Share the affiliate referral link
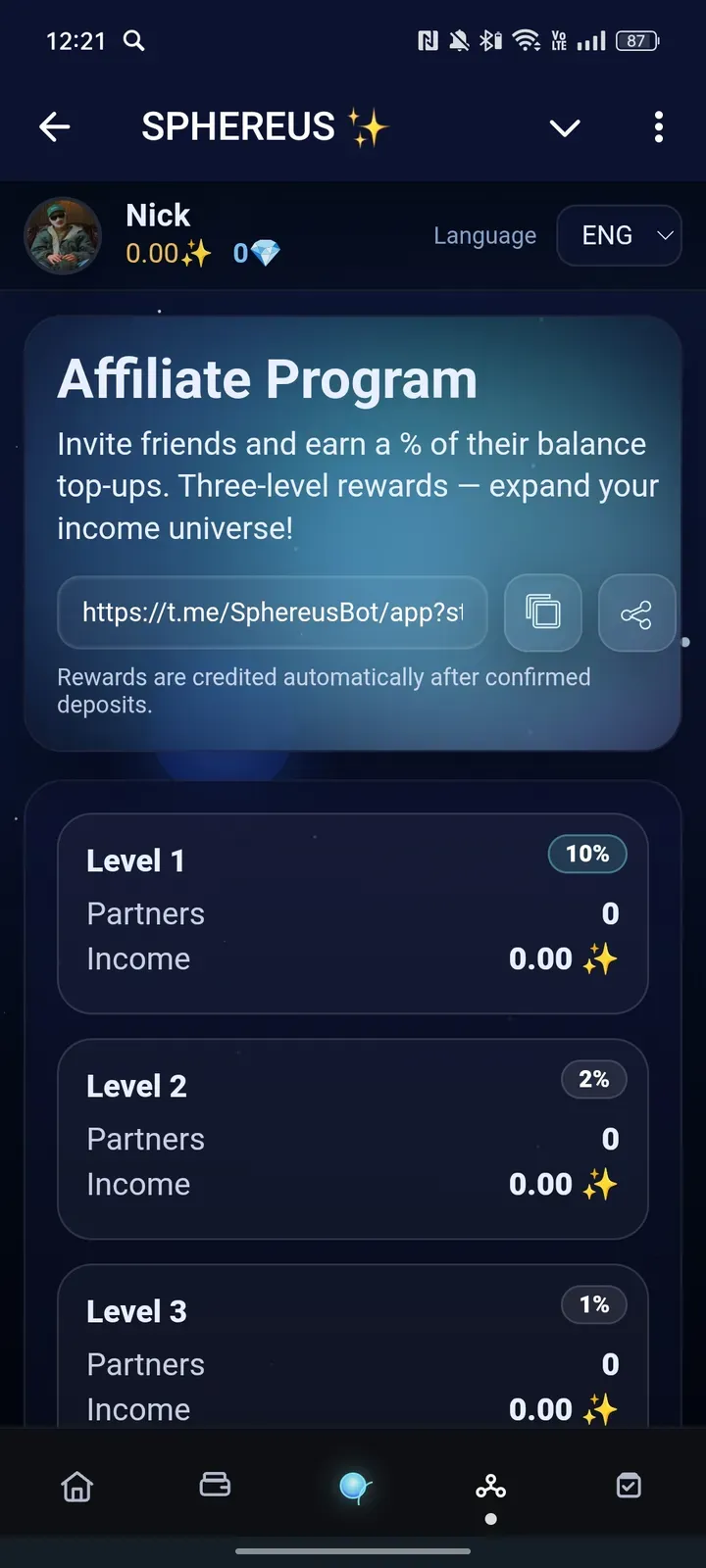 tap(636, 613)
